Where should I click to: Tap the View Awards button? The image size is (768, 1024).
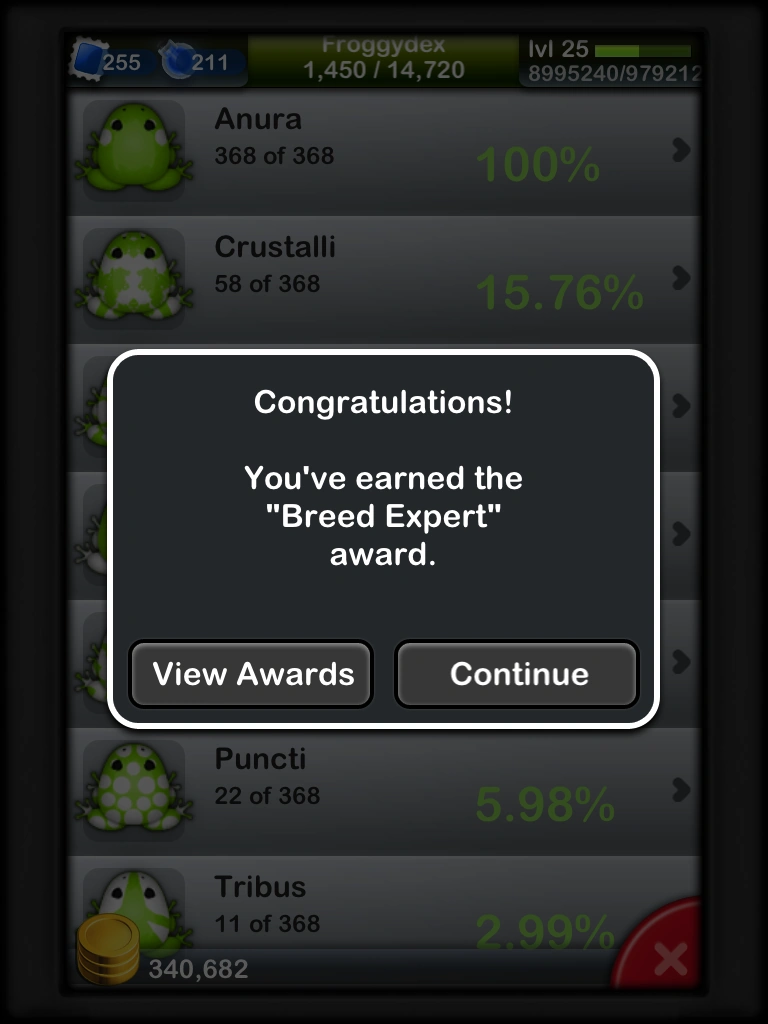tap(251, 674)
